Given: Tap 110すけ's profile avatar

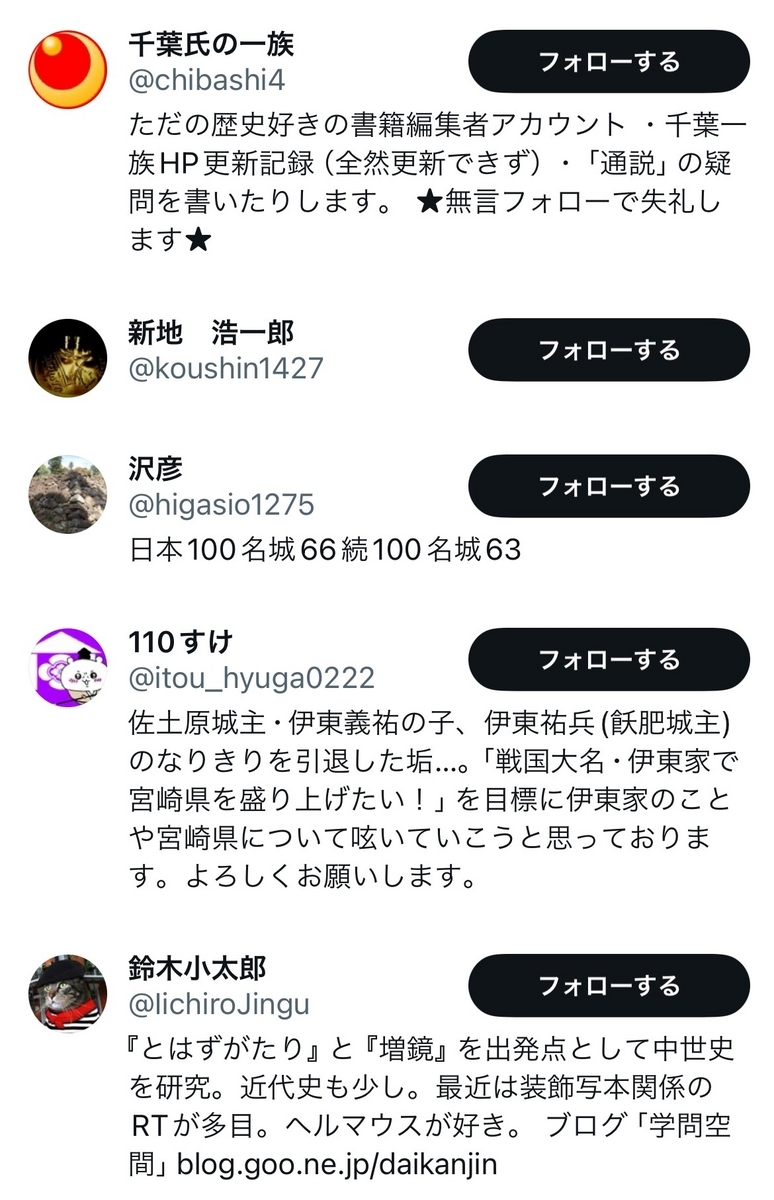Looking at the screenshot, I should click(x=68, y=668).
